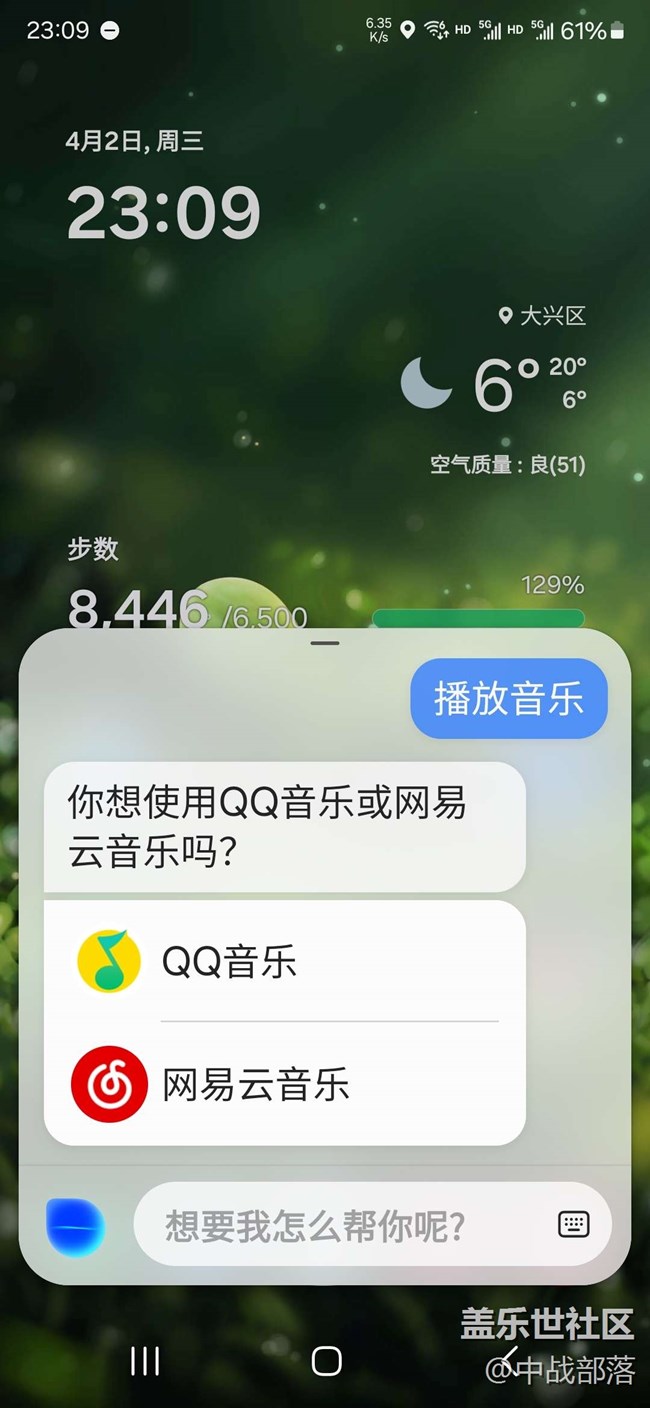Open recent apps view
The width and height of the screenshot is (650, 1408).
click(x=146, y=1360)
